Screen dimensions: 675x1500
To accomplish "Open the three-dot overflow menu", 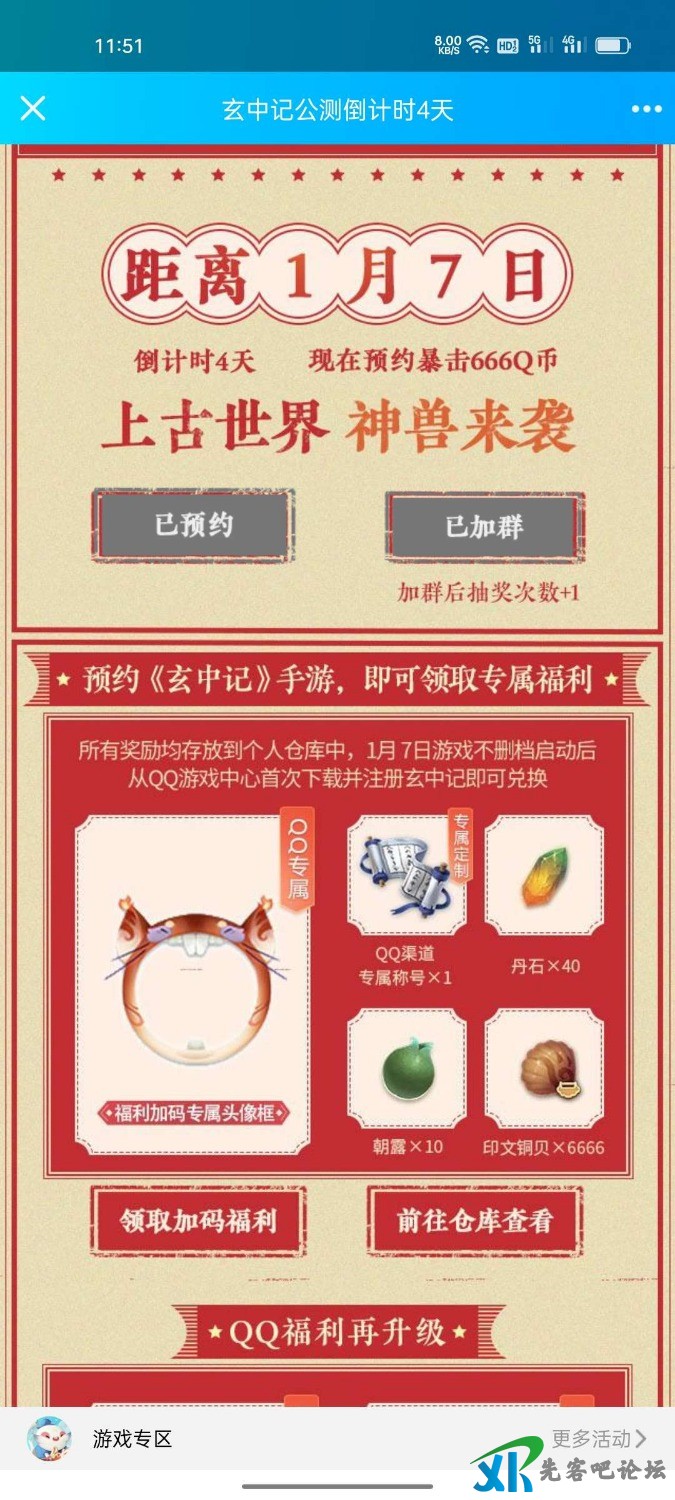I will pyautogui.click(x=646, y=109).
